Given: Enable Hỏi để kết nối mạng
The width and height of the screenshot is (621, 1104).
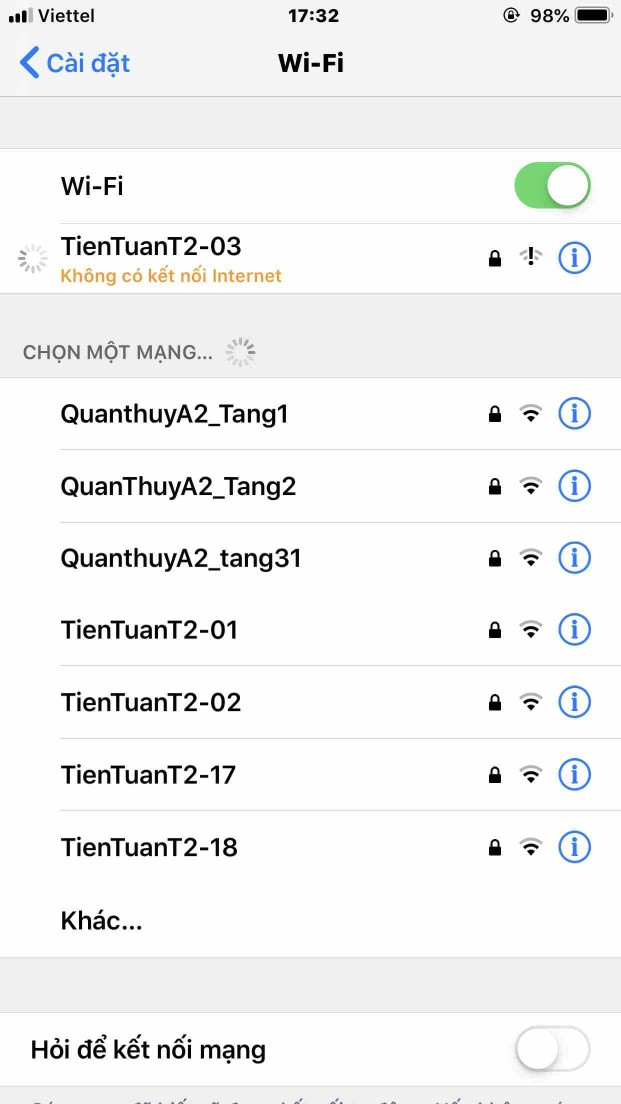Looking at the screenshot, I should (552, 1050).
